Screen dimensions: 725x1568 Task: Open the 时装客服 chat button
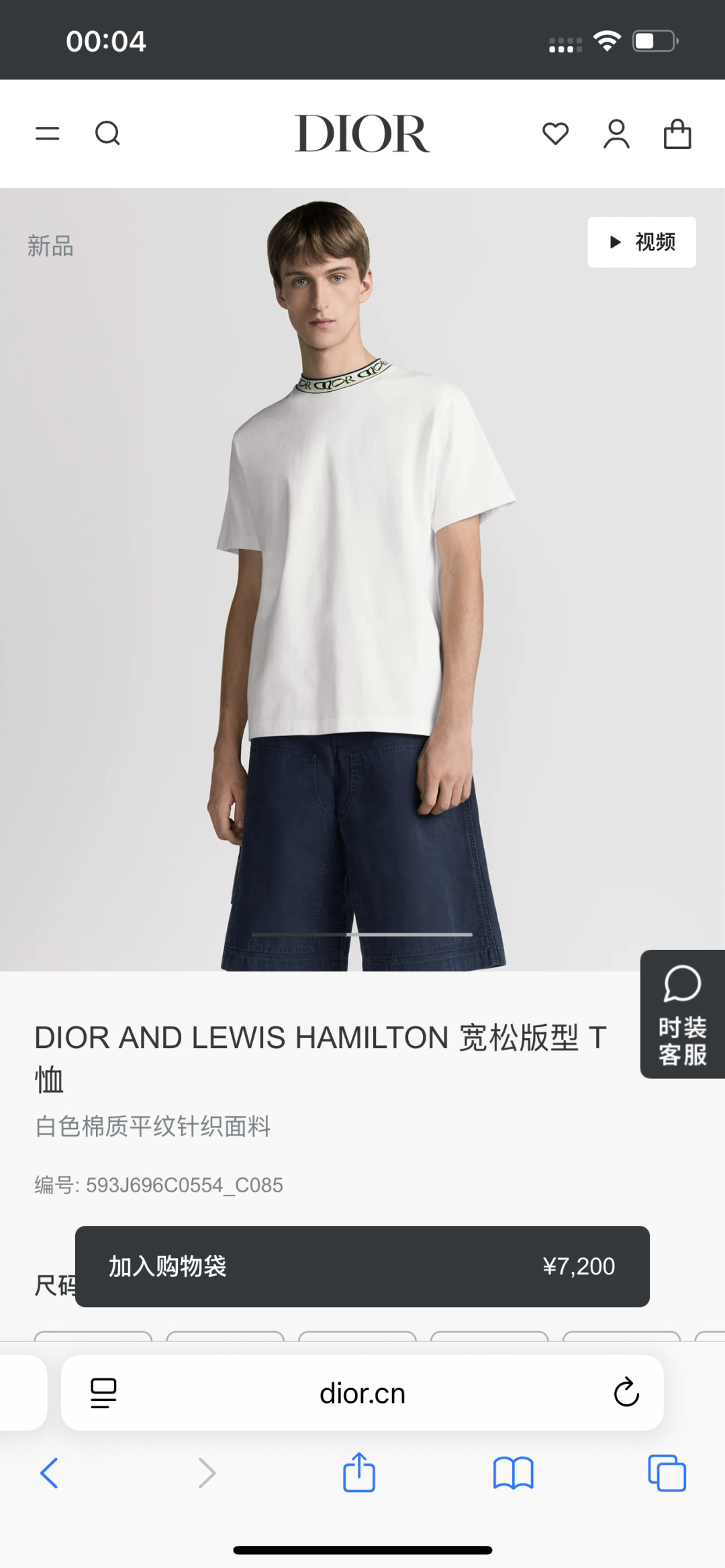[683, 1014]
